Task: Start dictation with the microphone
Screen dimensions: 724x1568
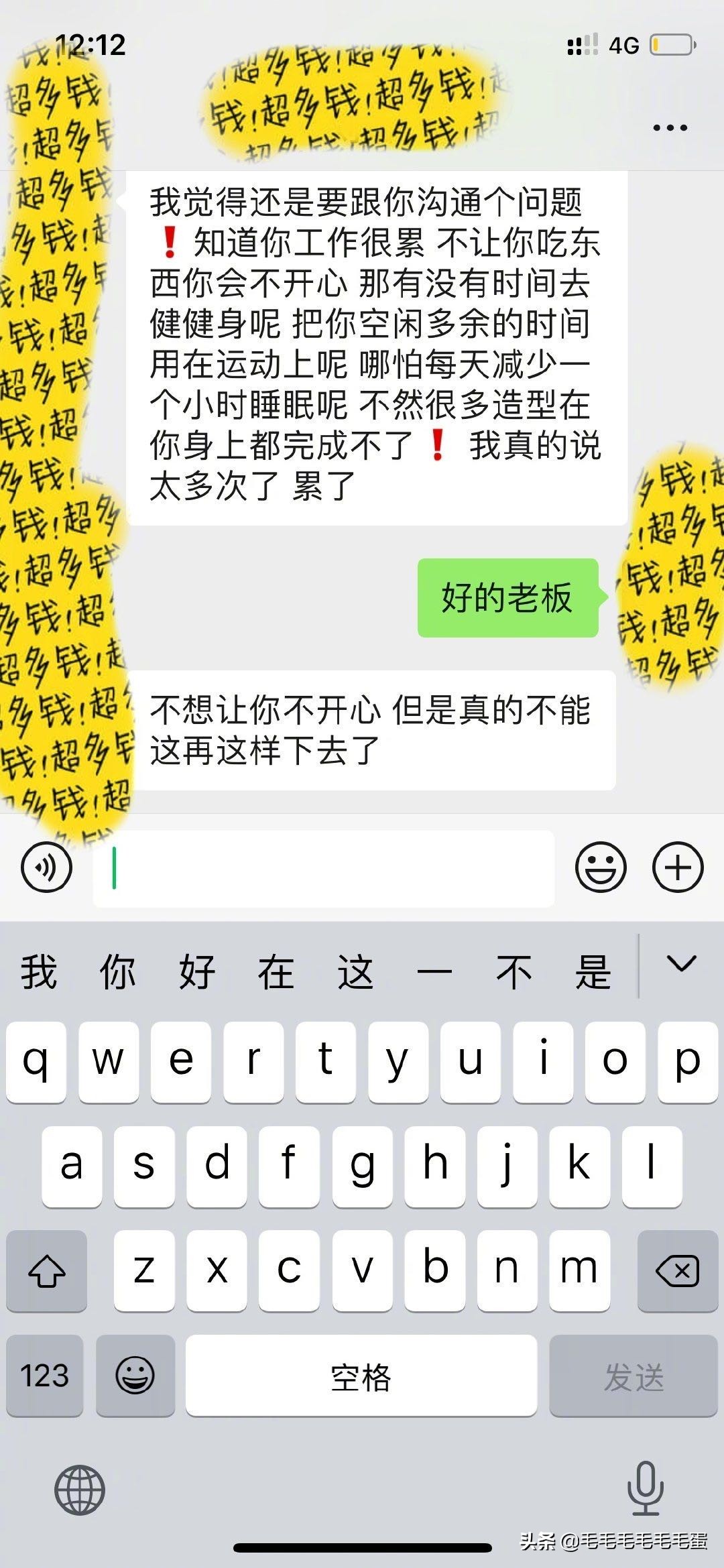Action: (x=645, y=1488)
